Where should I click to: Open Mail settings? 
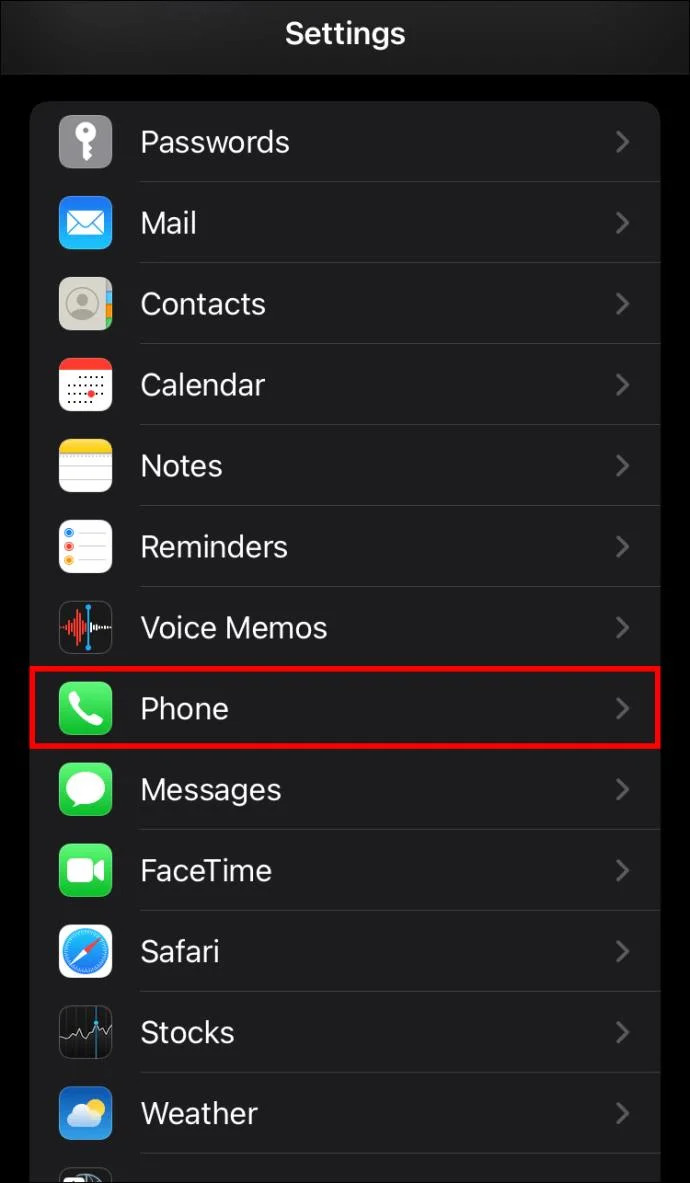(x=345, y=223)
